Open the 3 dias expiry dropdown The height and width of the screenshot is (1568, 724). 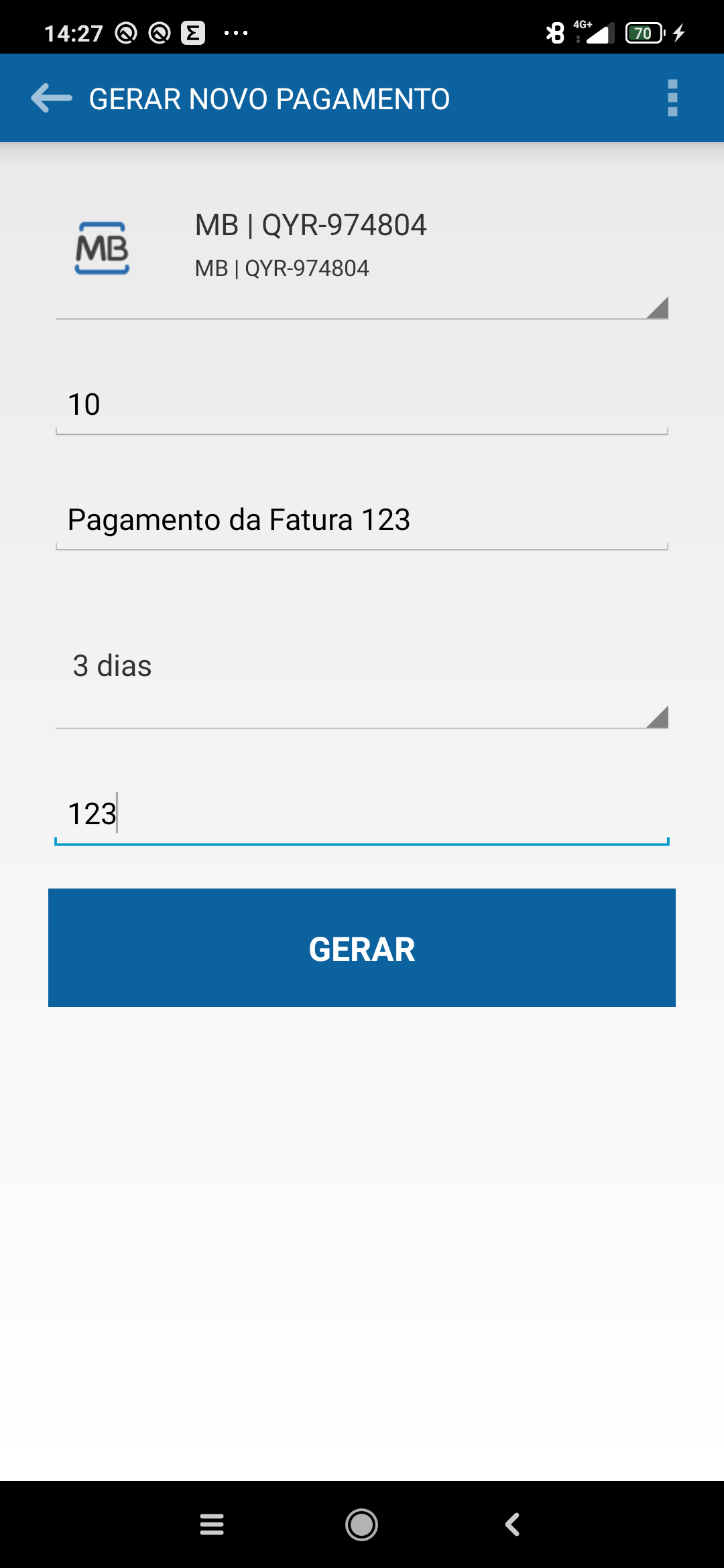click(x=362, y=677)
